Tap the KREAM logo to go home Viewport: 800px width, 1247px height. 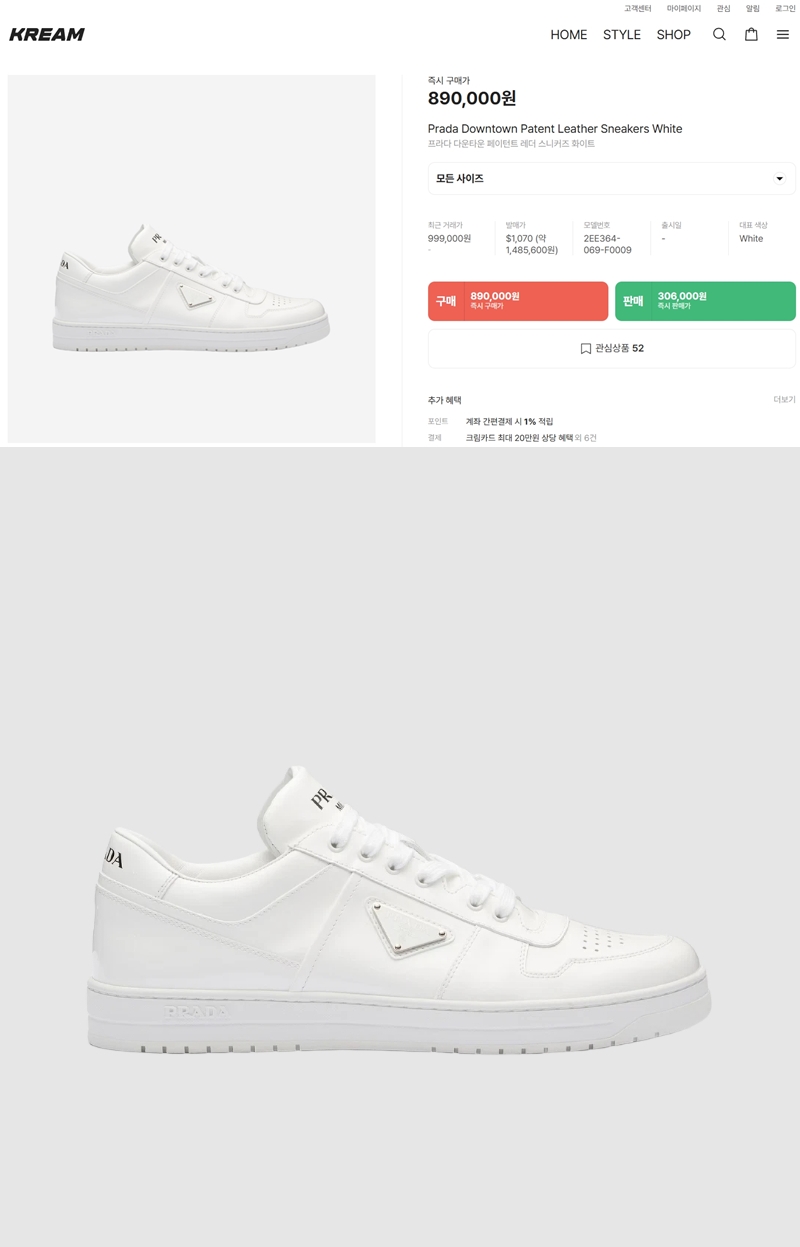tap(47, 35)
